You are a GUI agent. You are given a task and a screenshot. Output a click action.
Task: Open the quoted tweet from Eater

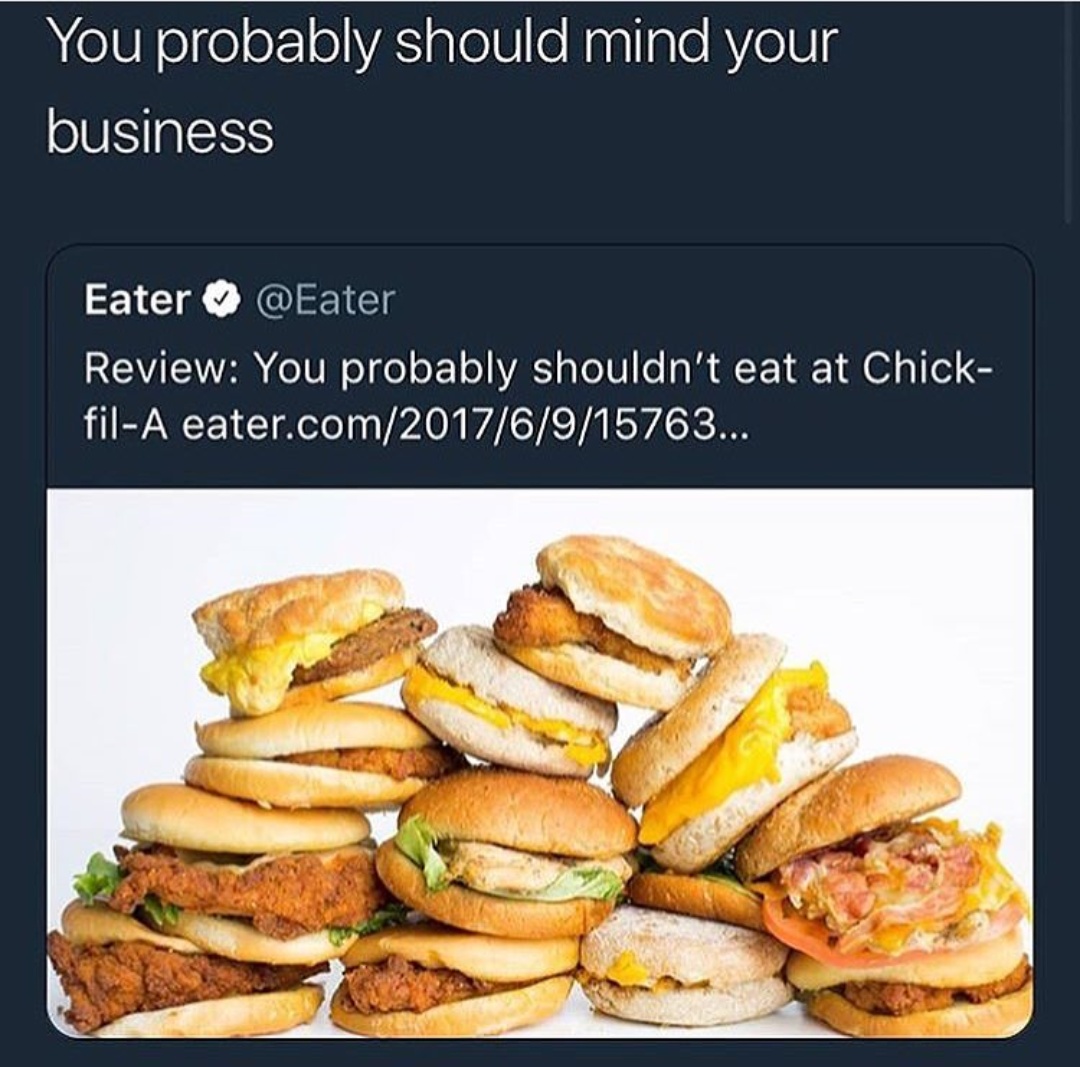point(540,641)
